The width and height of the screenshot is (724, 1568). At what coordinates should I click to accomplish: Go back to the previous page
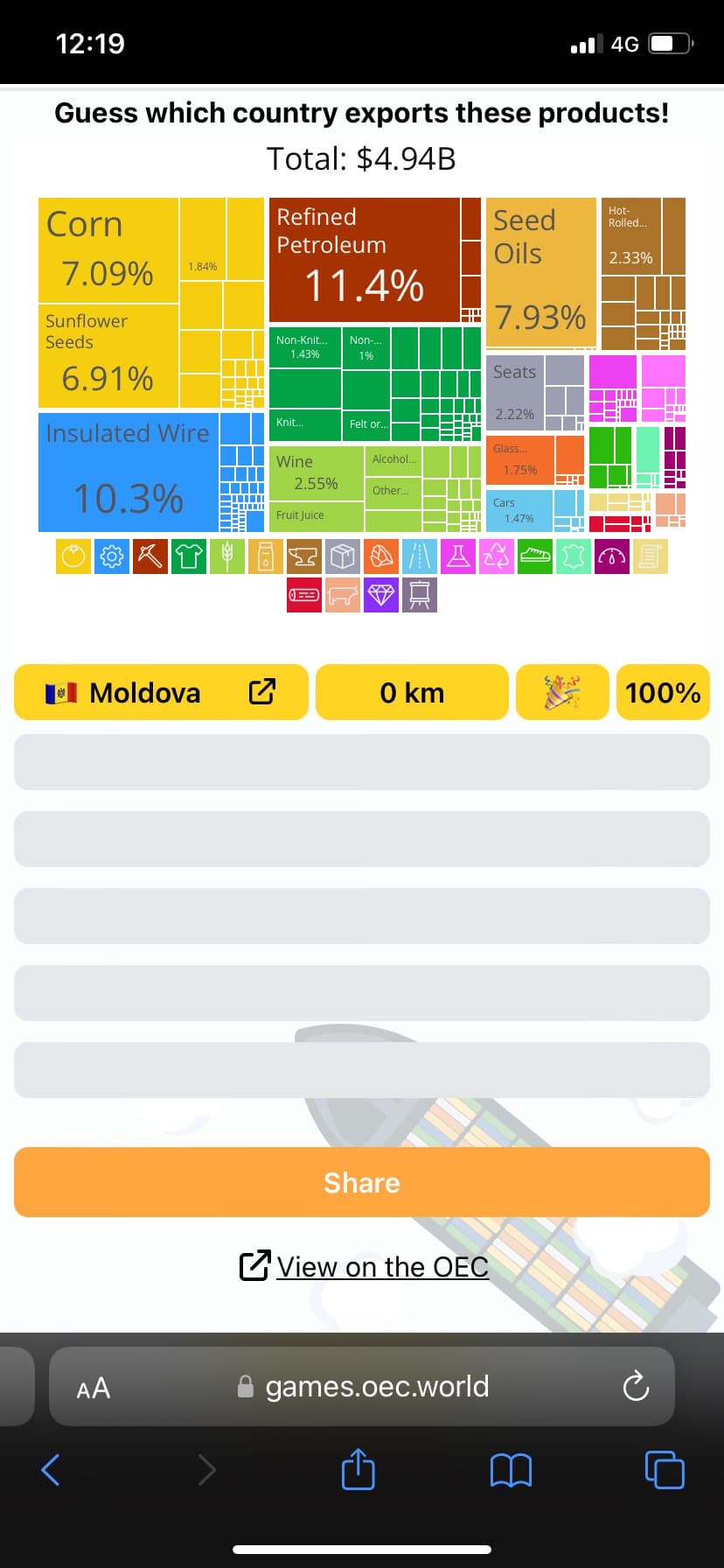pos(51,1469)
